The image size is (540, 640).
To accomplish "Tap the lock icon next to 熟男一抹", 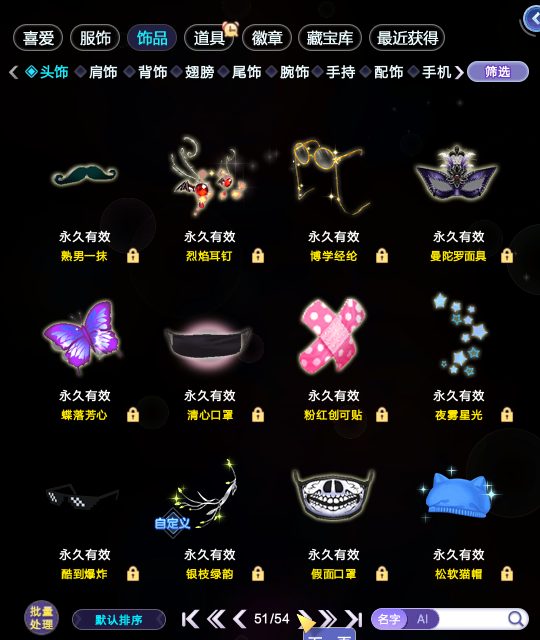I will click(133, 256).
